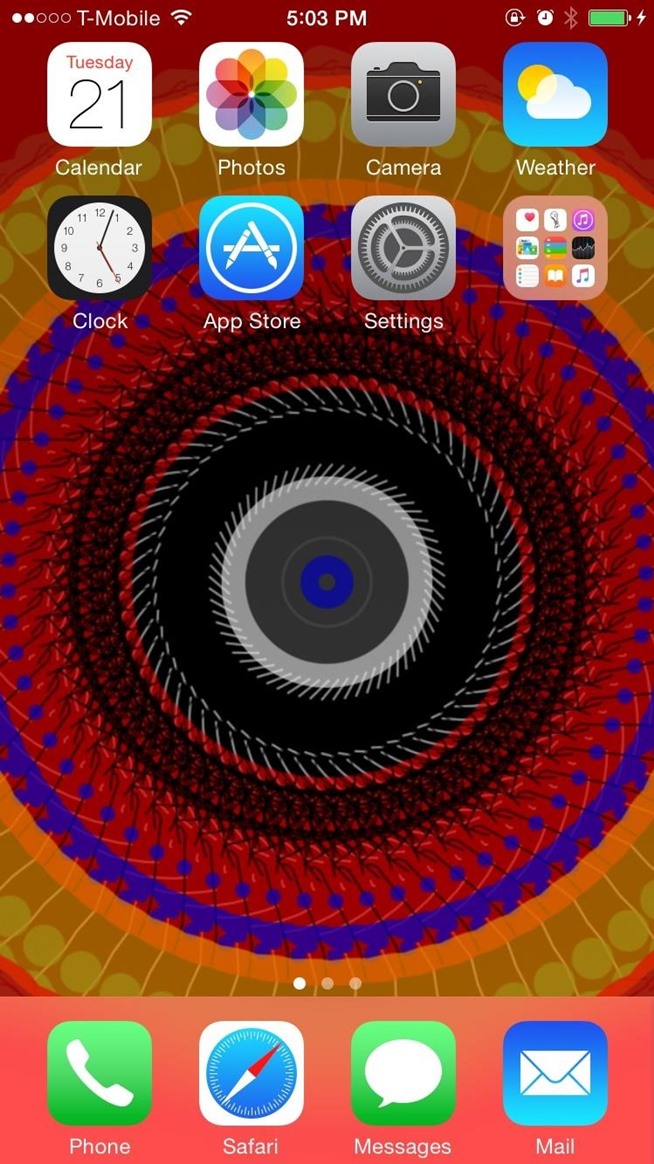654x1164 pixels.
Task: Launch the Photos app
Action: point(251,95)
